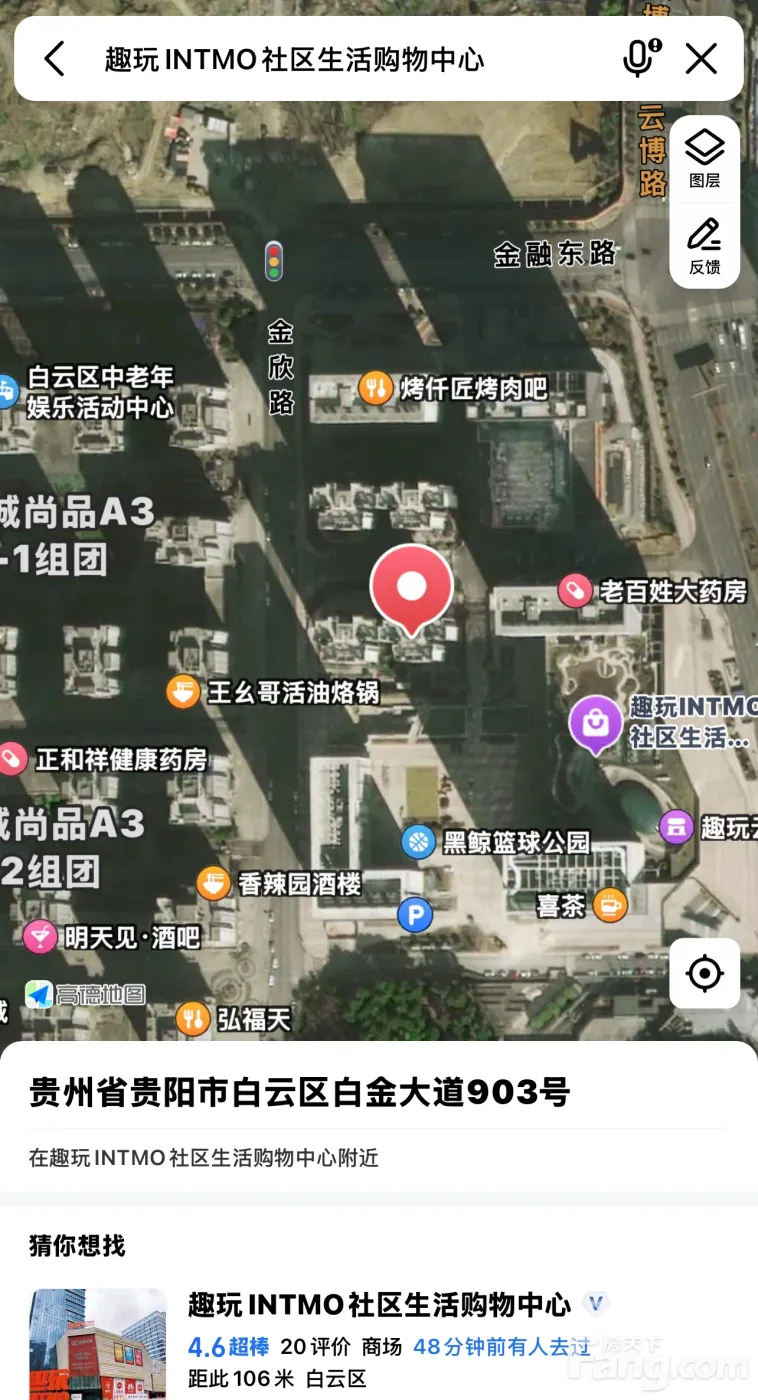Tap the red location pin on the map
Viewport: 758px width, 1400px height.
tap(411, 588)
